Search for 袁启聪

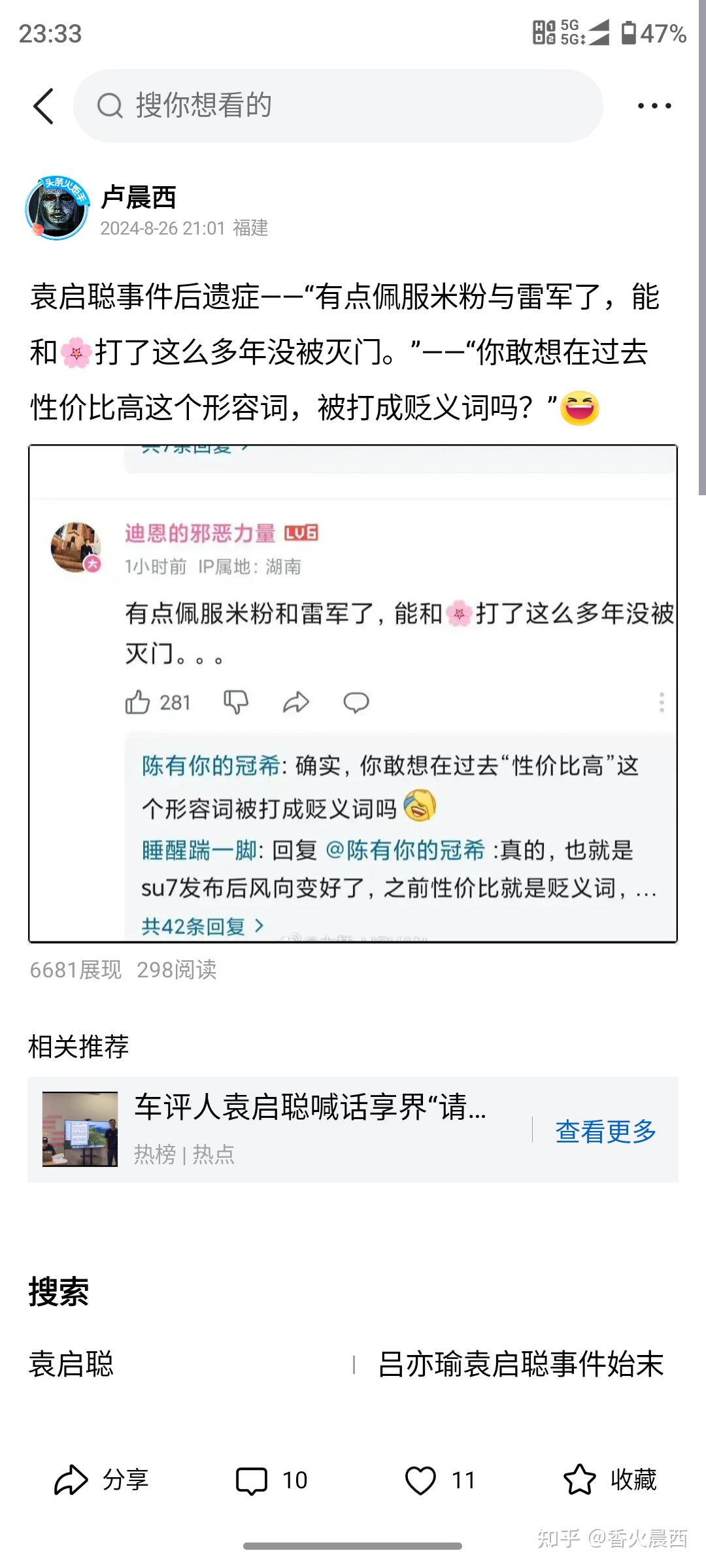71,1364
